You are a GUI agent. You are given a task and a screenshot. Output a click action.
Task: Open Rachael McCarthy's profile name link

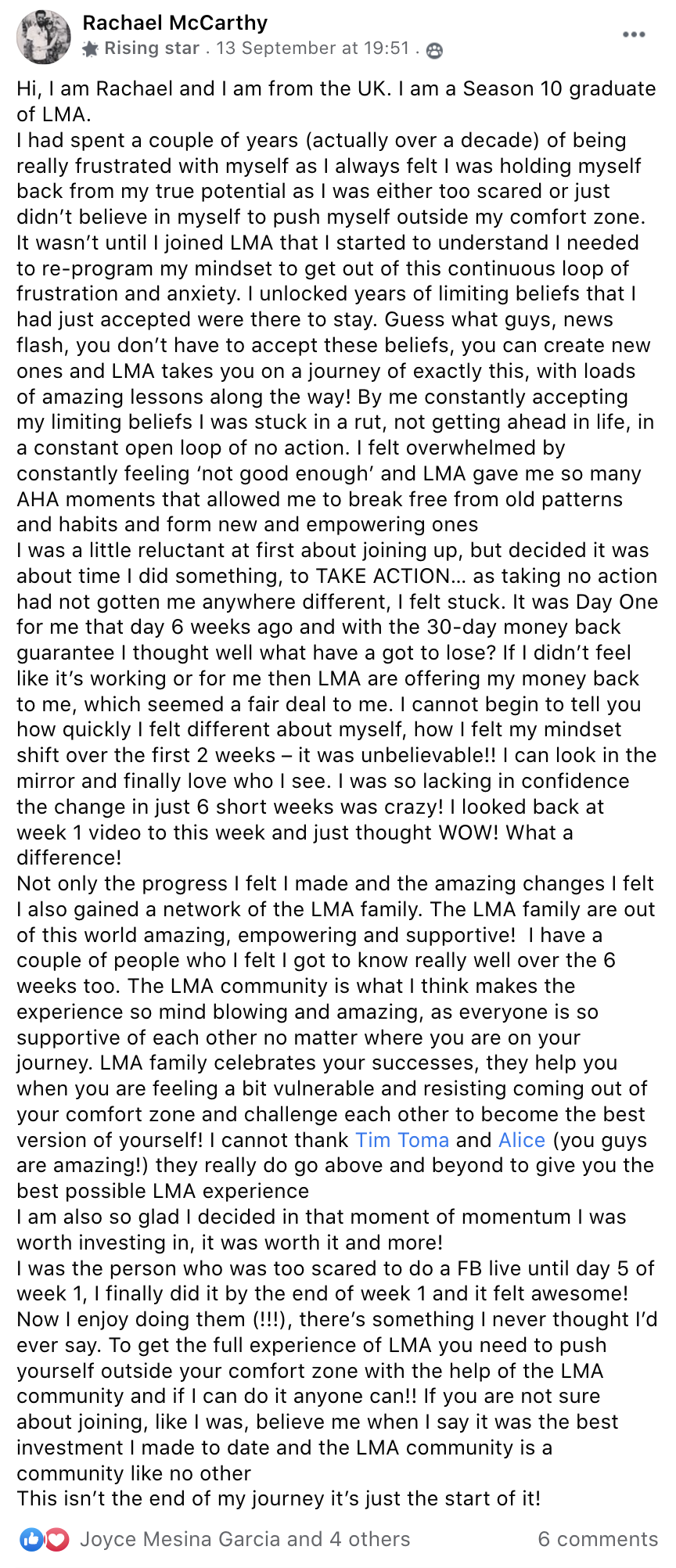(175, 23)
